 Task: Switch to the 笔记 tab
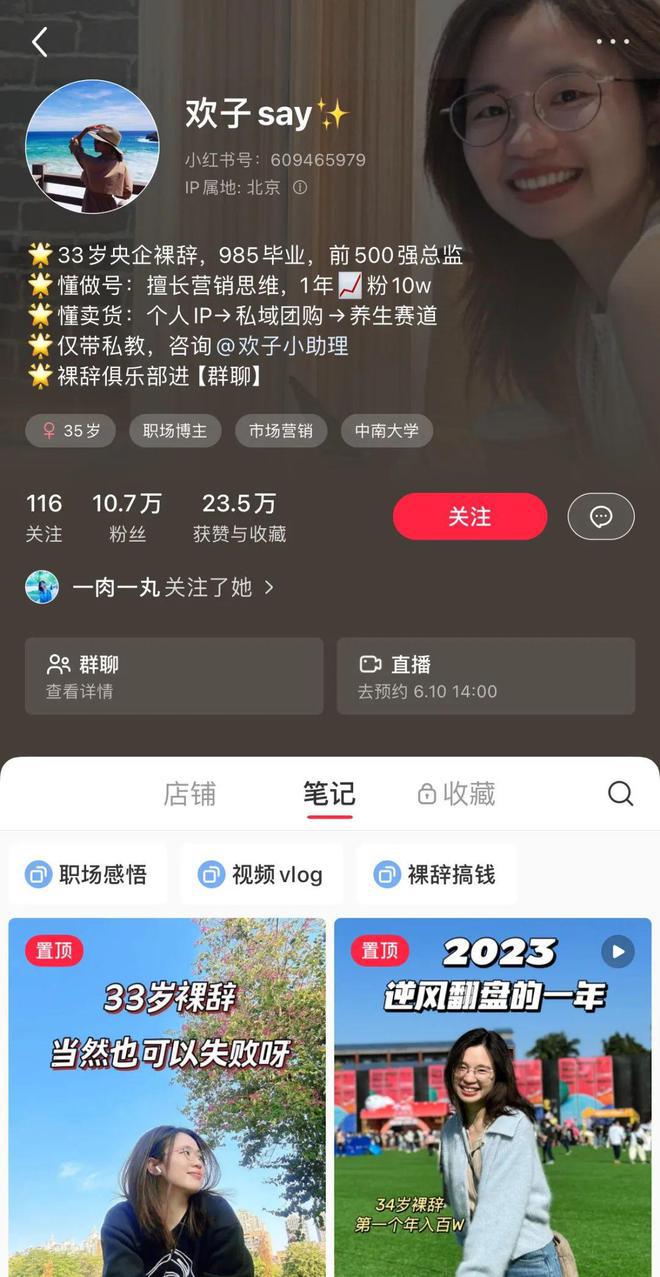point(329,794)
